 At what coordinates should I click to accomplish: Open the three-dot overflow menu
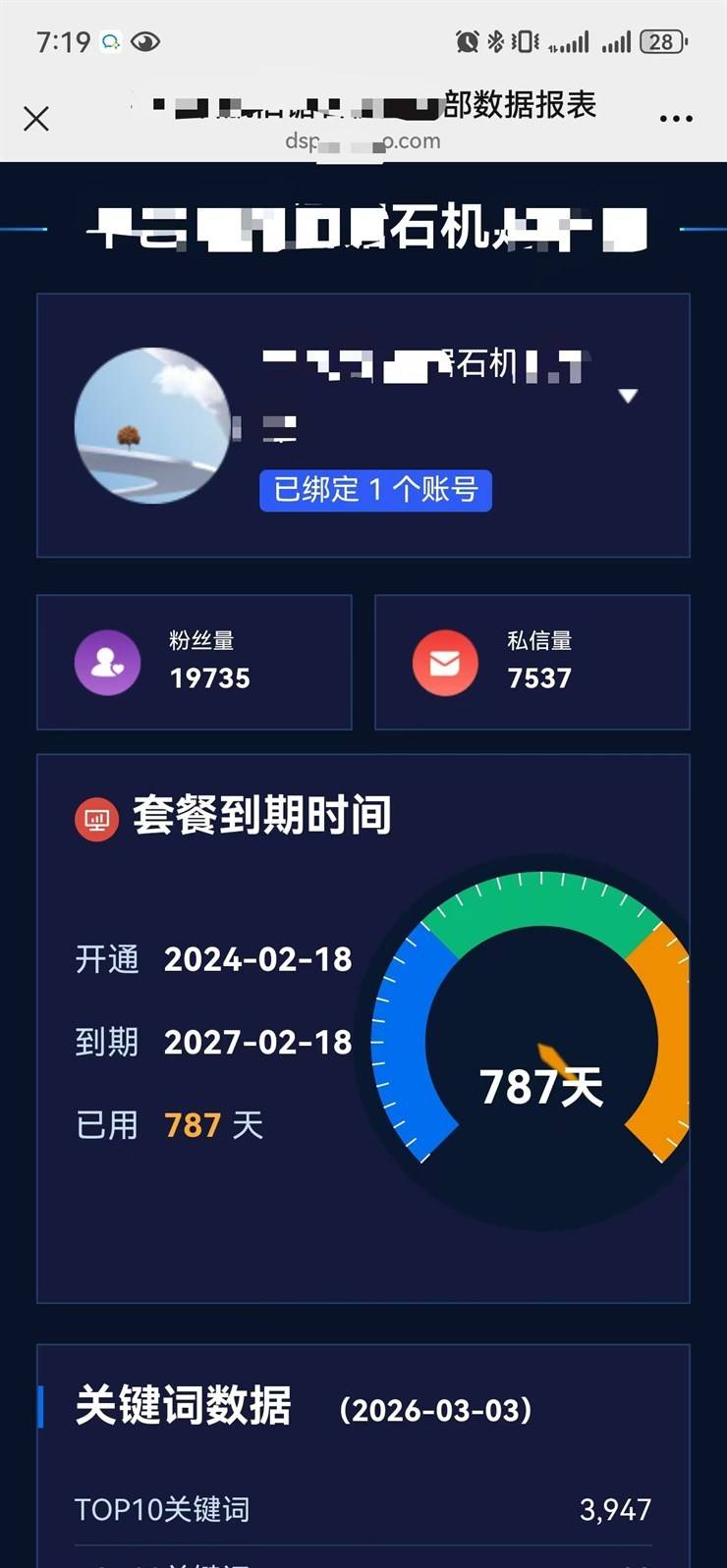pyautogui.click(x=676, y=119)
